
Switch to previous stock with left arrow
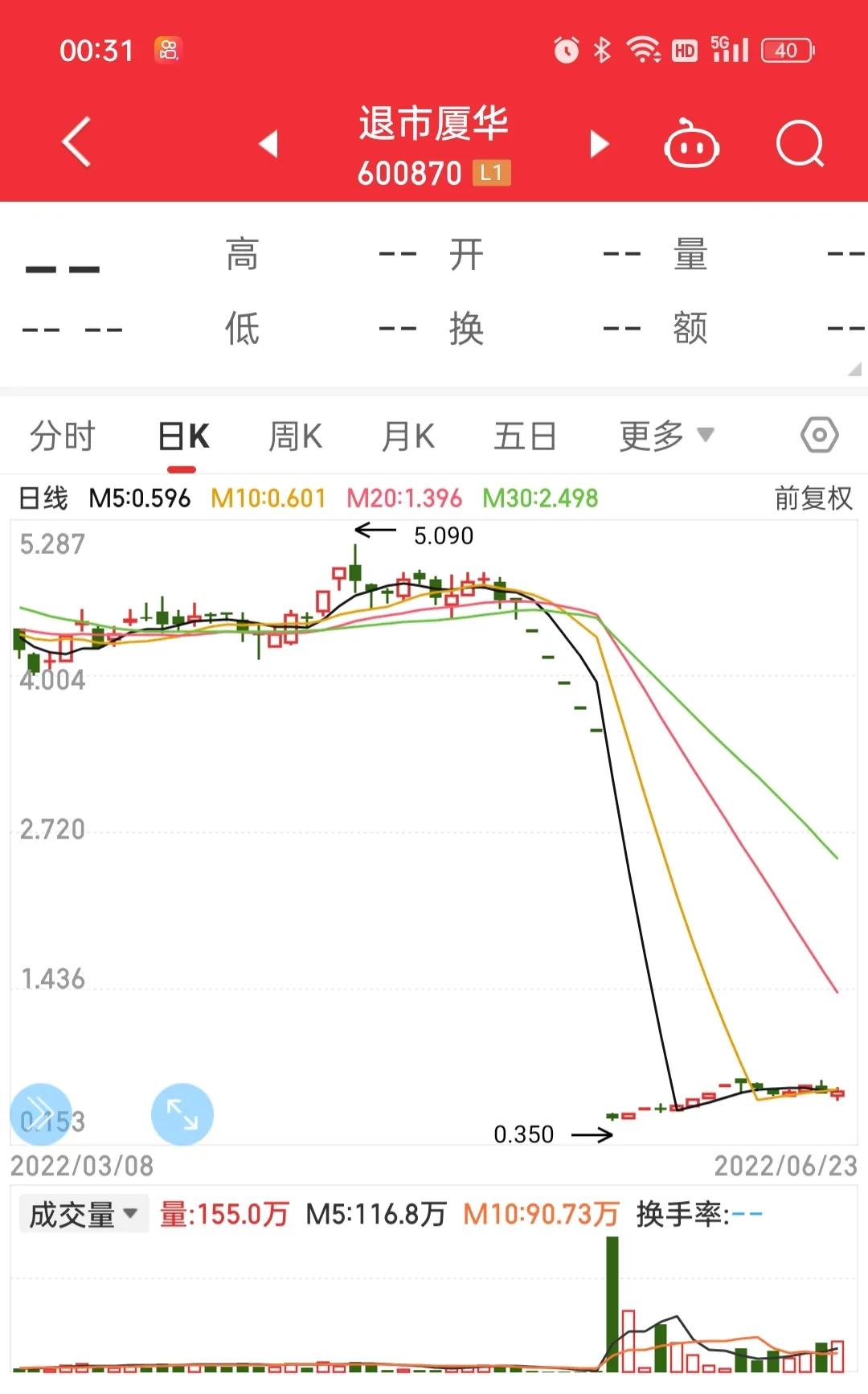268,143
